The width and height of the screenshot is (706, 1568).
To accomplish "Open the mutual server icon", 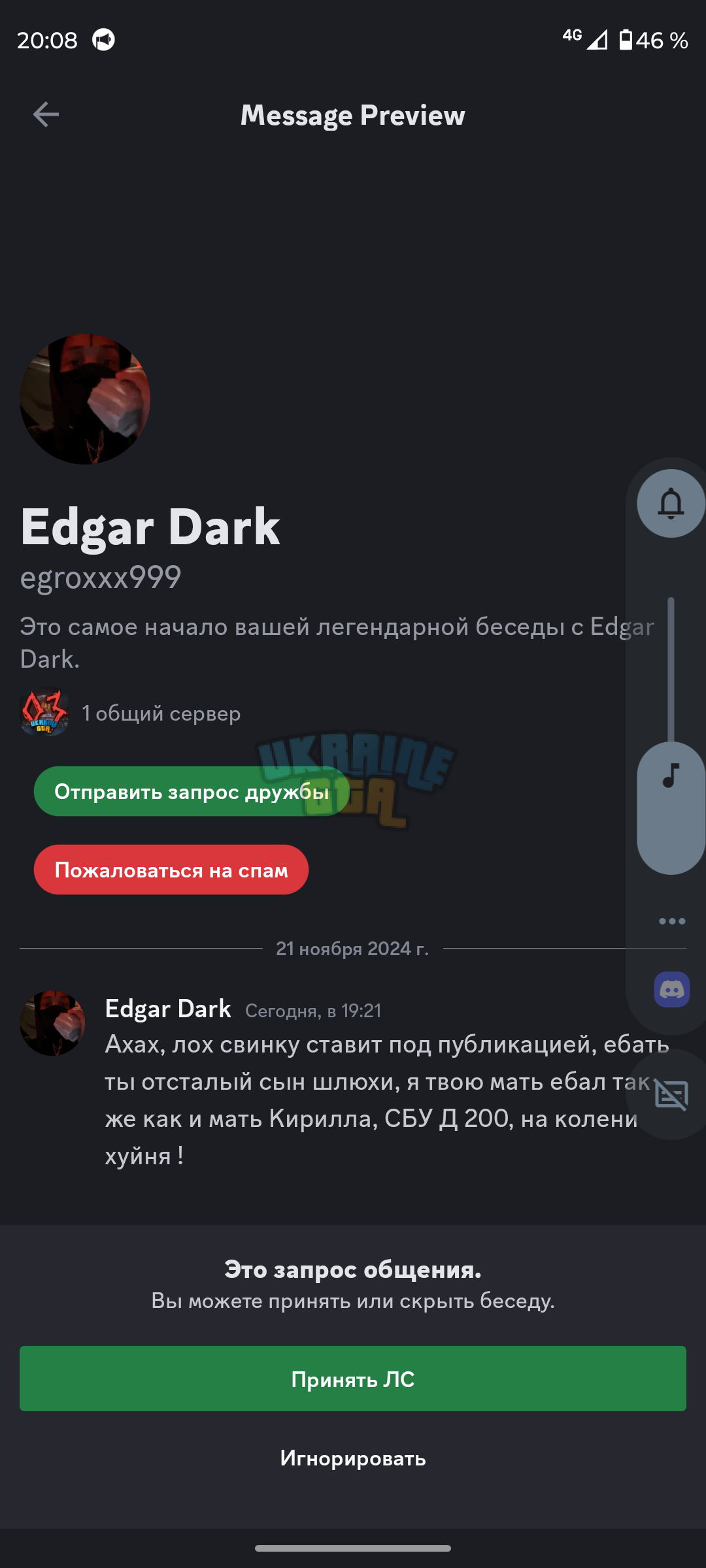I will pyautogui.click(x=44, y=713).
